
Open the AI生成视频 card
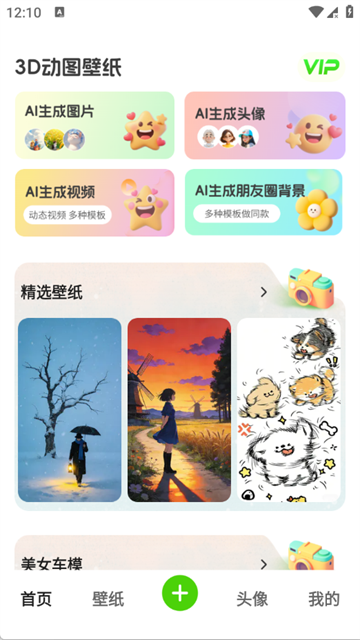point(95,203)
